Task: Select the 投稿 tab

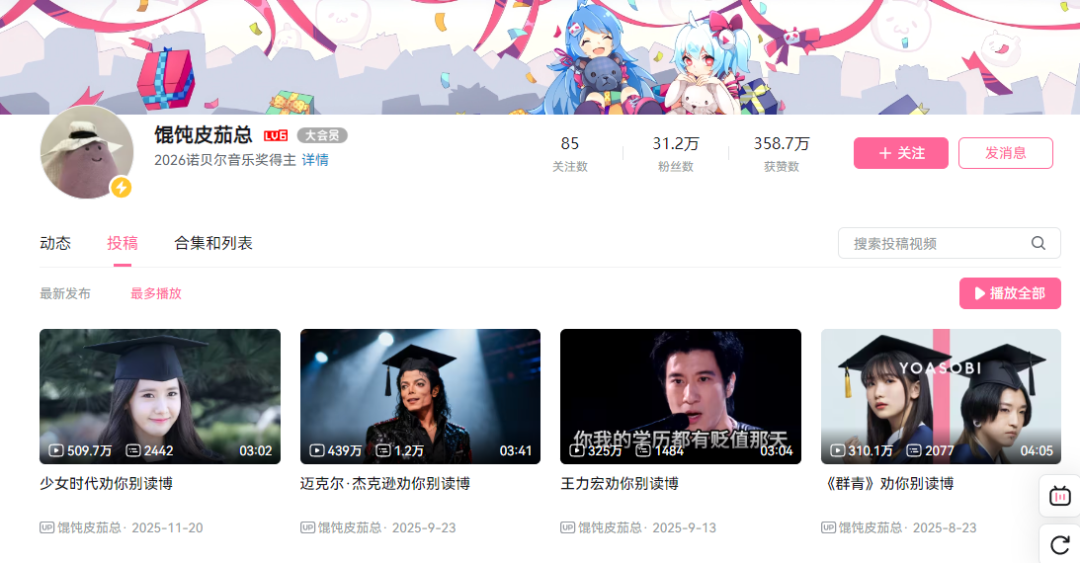Action: 122,243
